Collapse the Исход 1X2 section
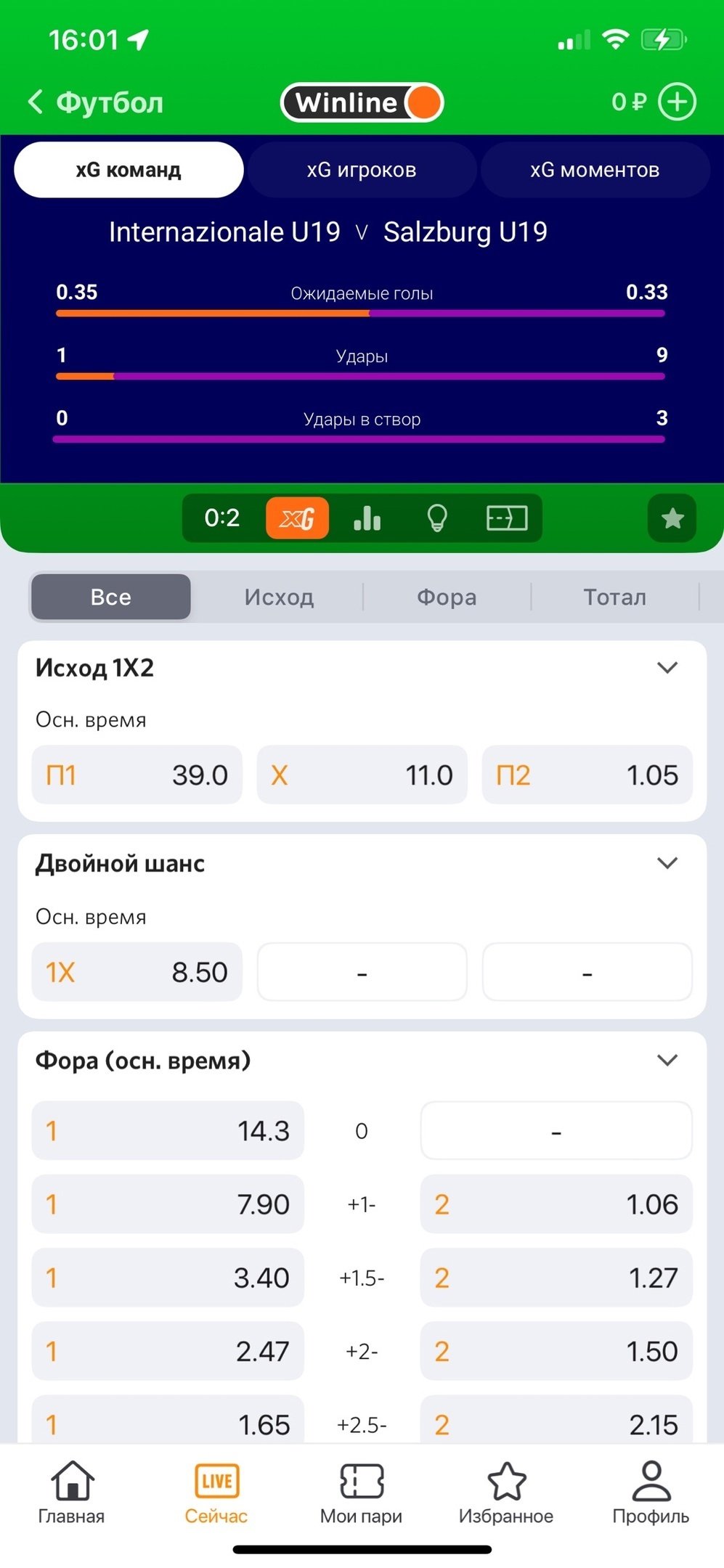 click(667, 668)
